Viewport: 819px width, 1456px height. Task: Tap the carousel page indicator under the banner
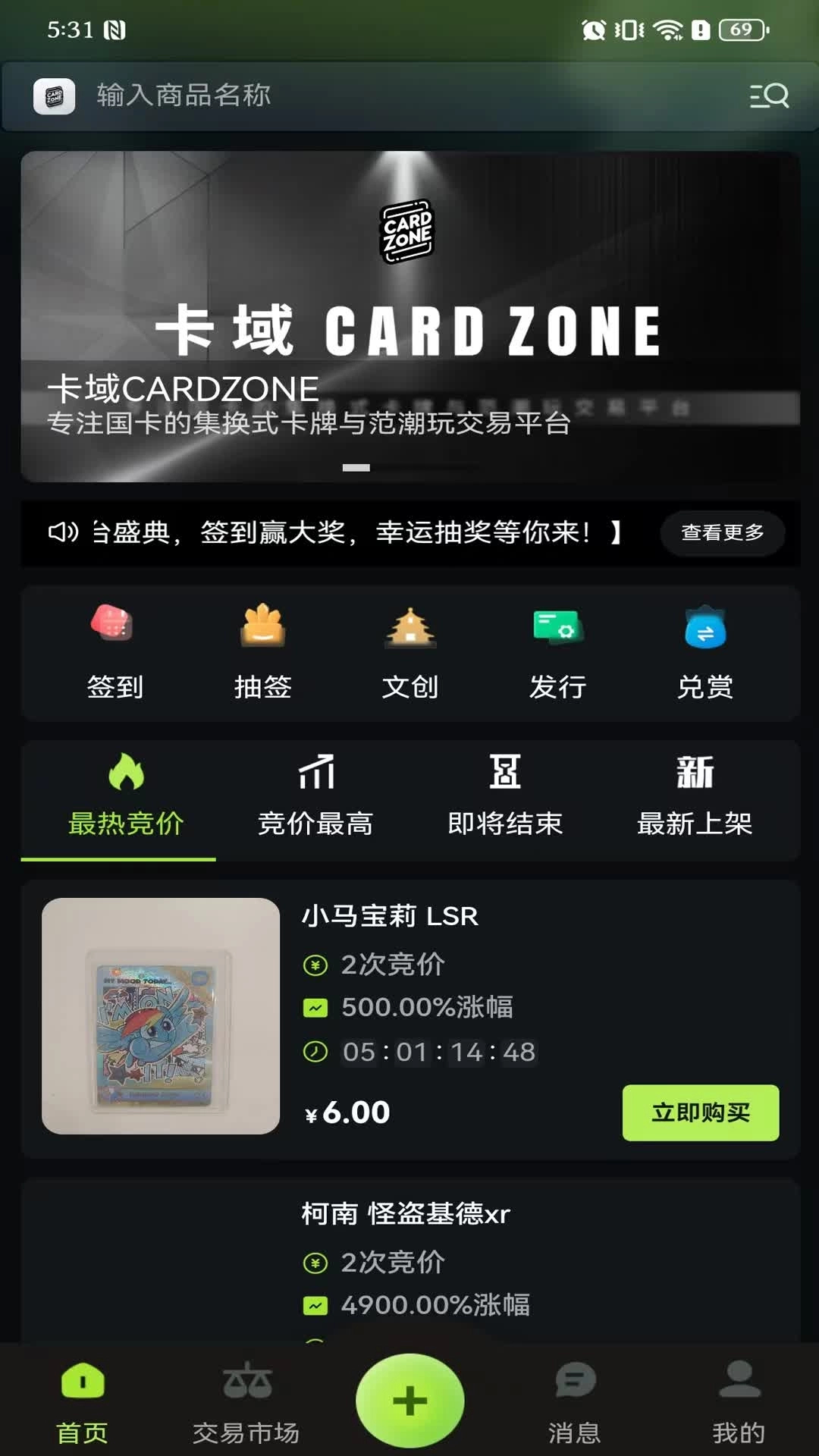tap(355, 468)
